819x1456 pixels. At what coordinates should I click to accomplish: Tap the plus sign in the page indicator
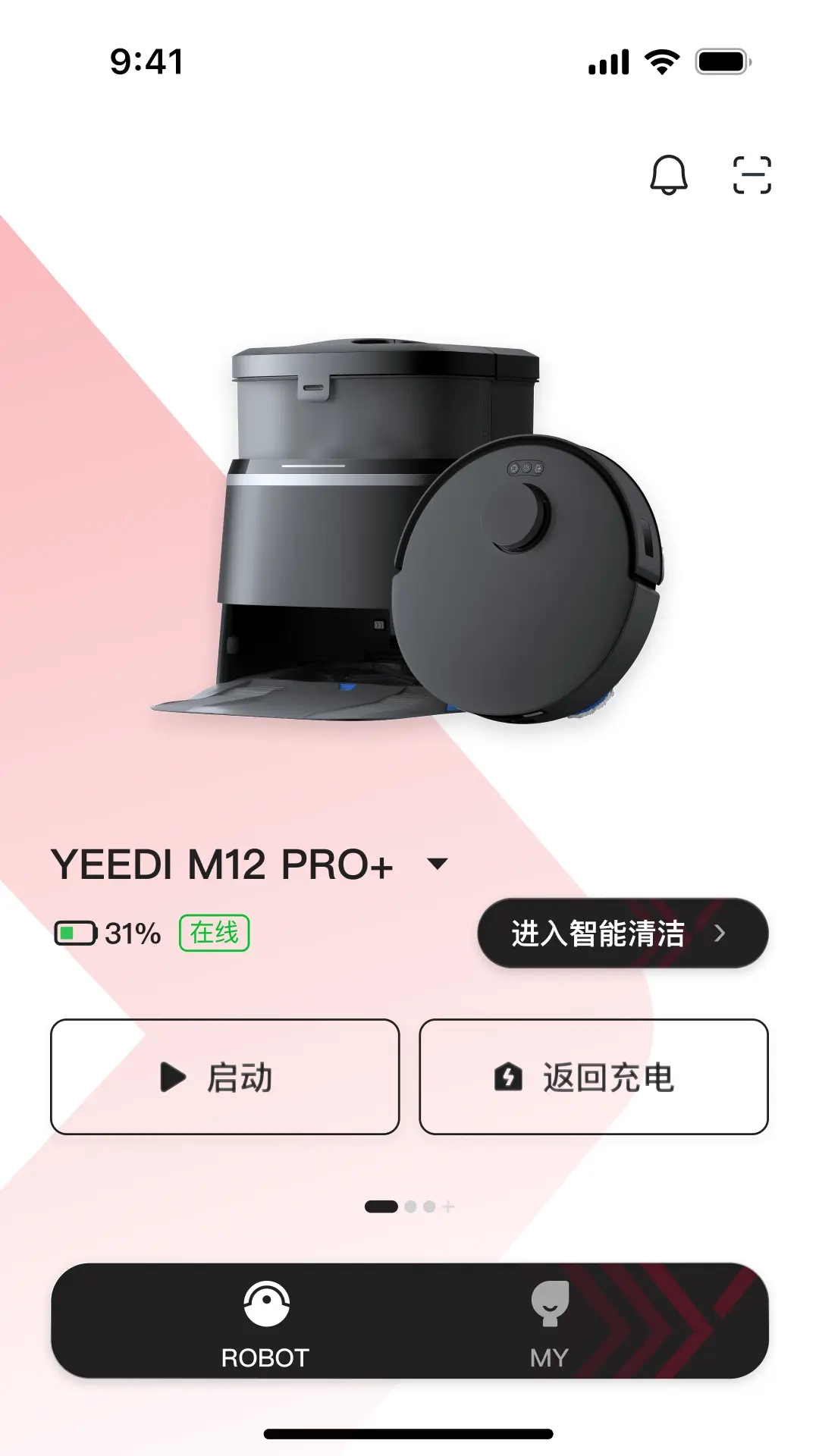pos(448,1207)
